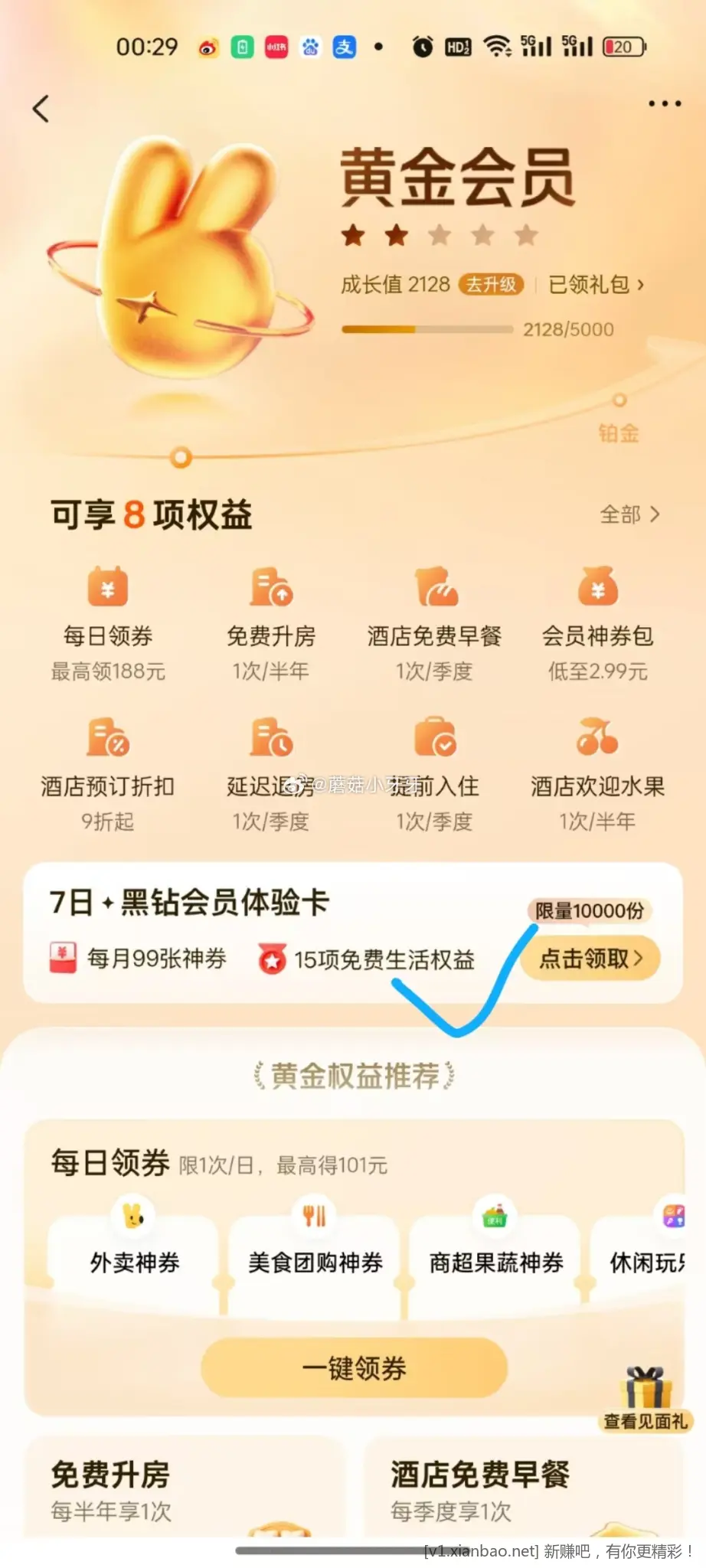Image resolution: width=706 pixels, height=1568 pixels.
Task: Open the 延迟退房 benefit
Action: pos(271,739)
